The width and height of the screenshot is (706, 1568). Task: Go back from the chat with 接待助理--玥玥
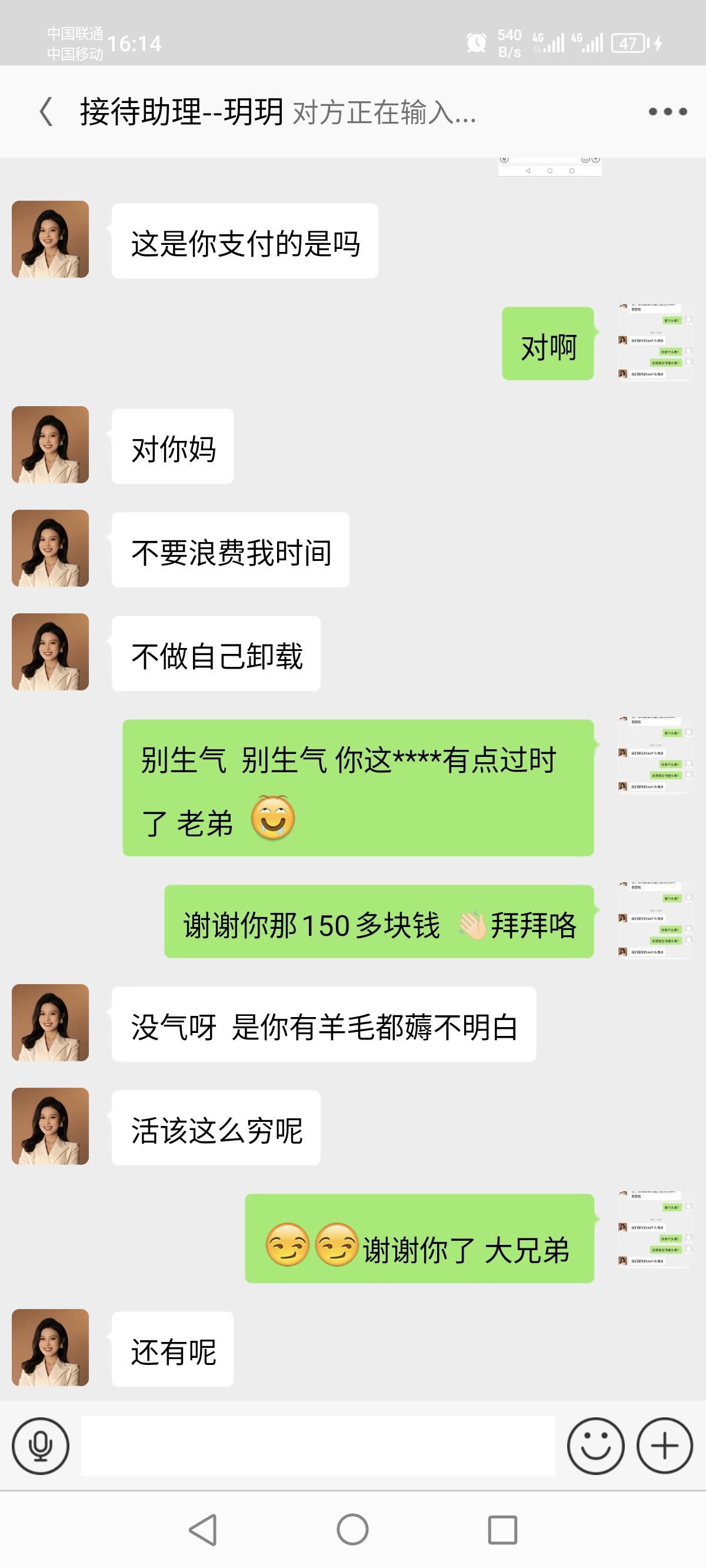[x=46, y=112]
